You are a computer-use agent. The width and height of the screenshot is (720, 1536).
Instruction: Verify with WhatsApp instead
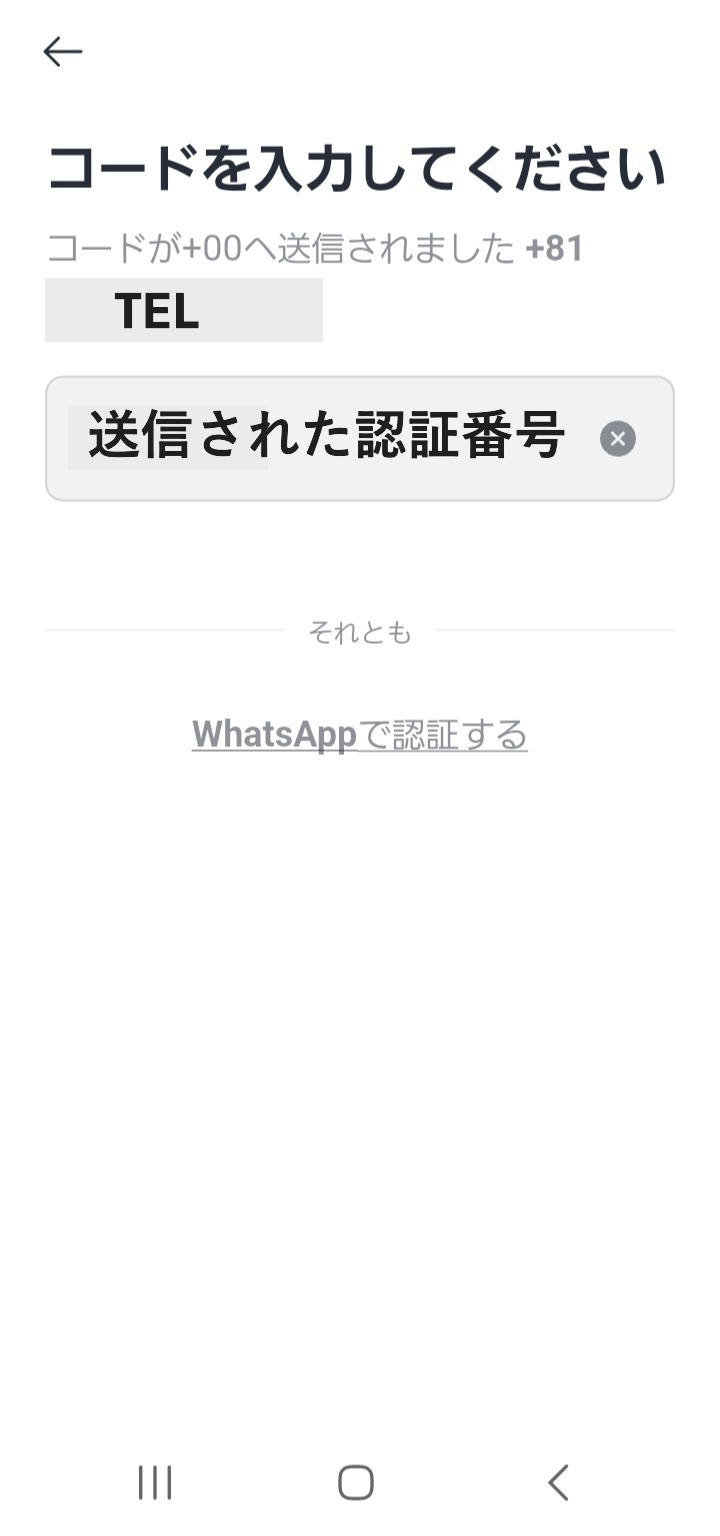pos(360,735)
